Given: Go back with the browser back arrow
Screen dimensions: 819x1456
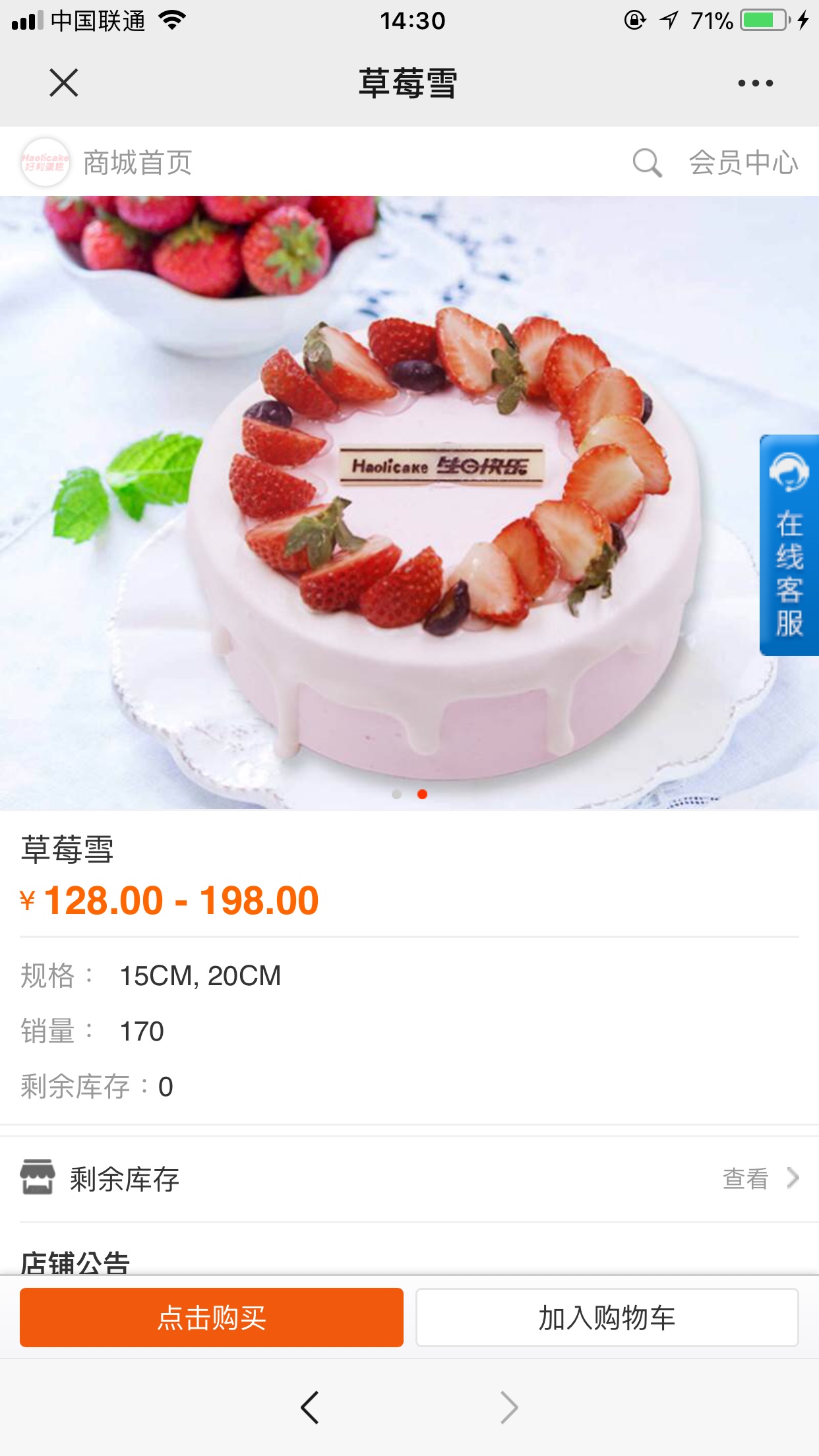Looking at the screenshot, I should (x=309, y=1407).
